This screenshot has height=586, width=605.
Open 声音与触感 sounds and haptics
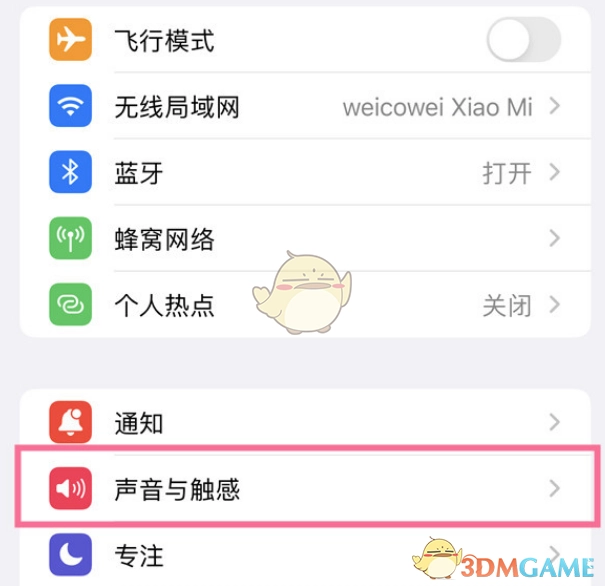coord(300,489)
